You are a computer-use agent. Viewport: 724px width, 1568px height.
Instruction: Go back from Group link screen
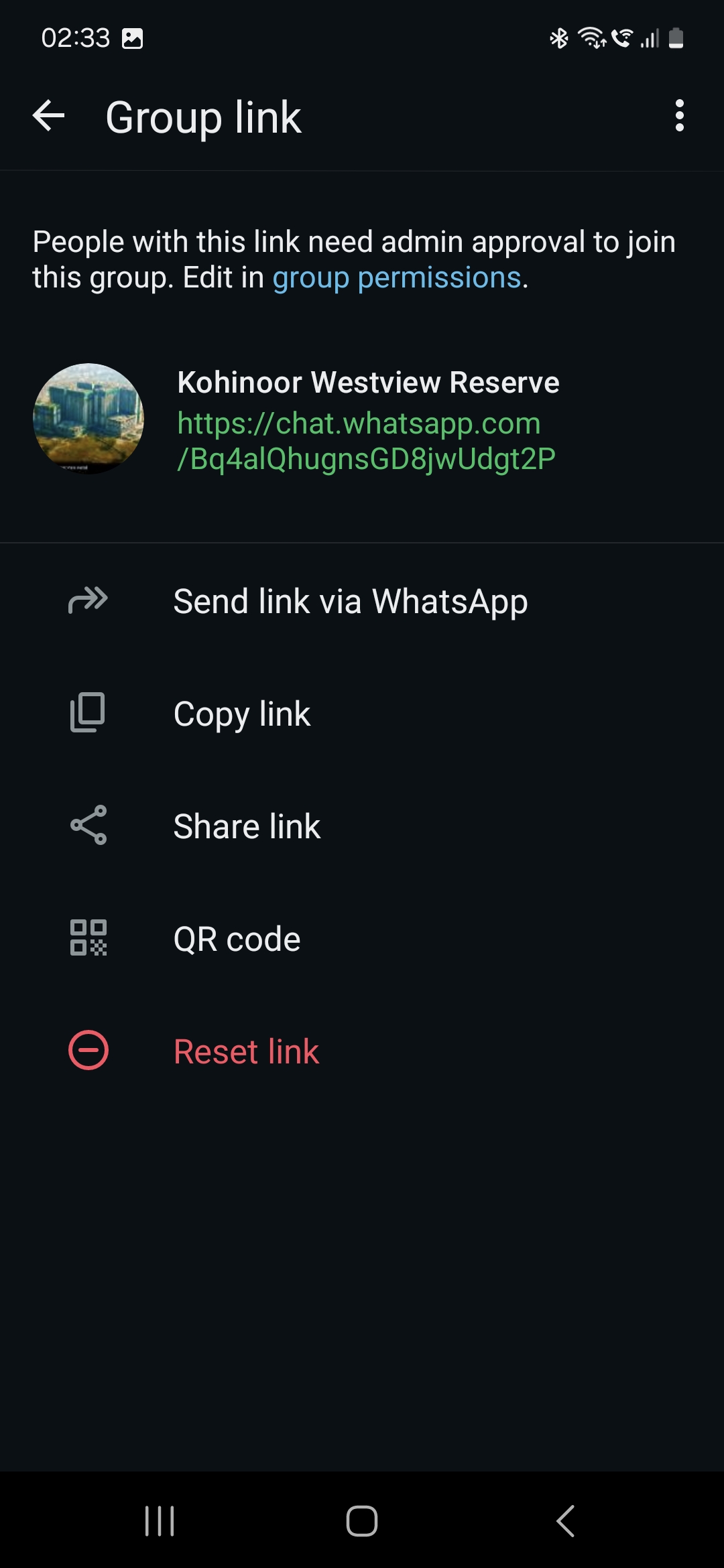(49, 117)
